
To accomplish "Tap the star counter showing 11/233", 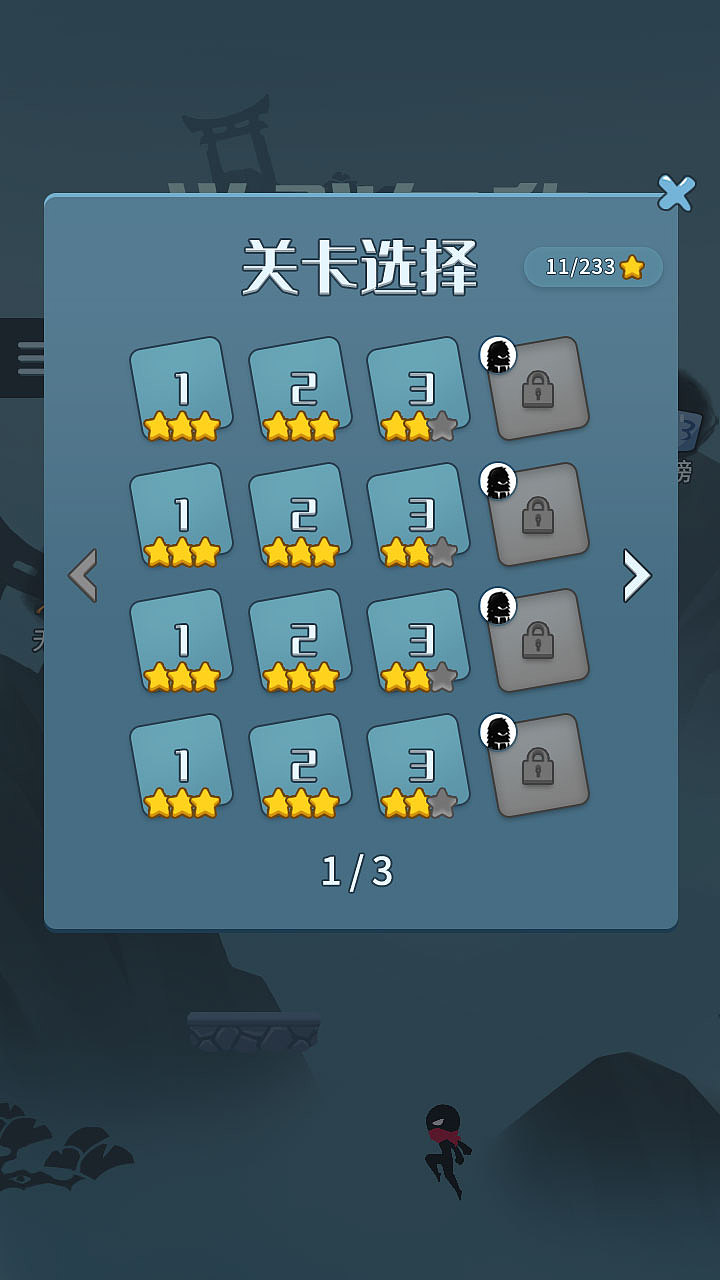I will [591, 267].
